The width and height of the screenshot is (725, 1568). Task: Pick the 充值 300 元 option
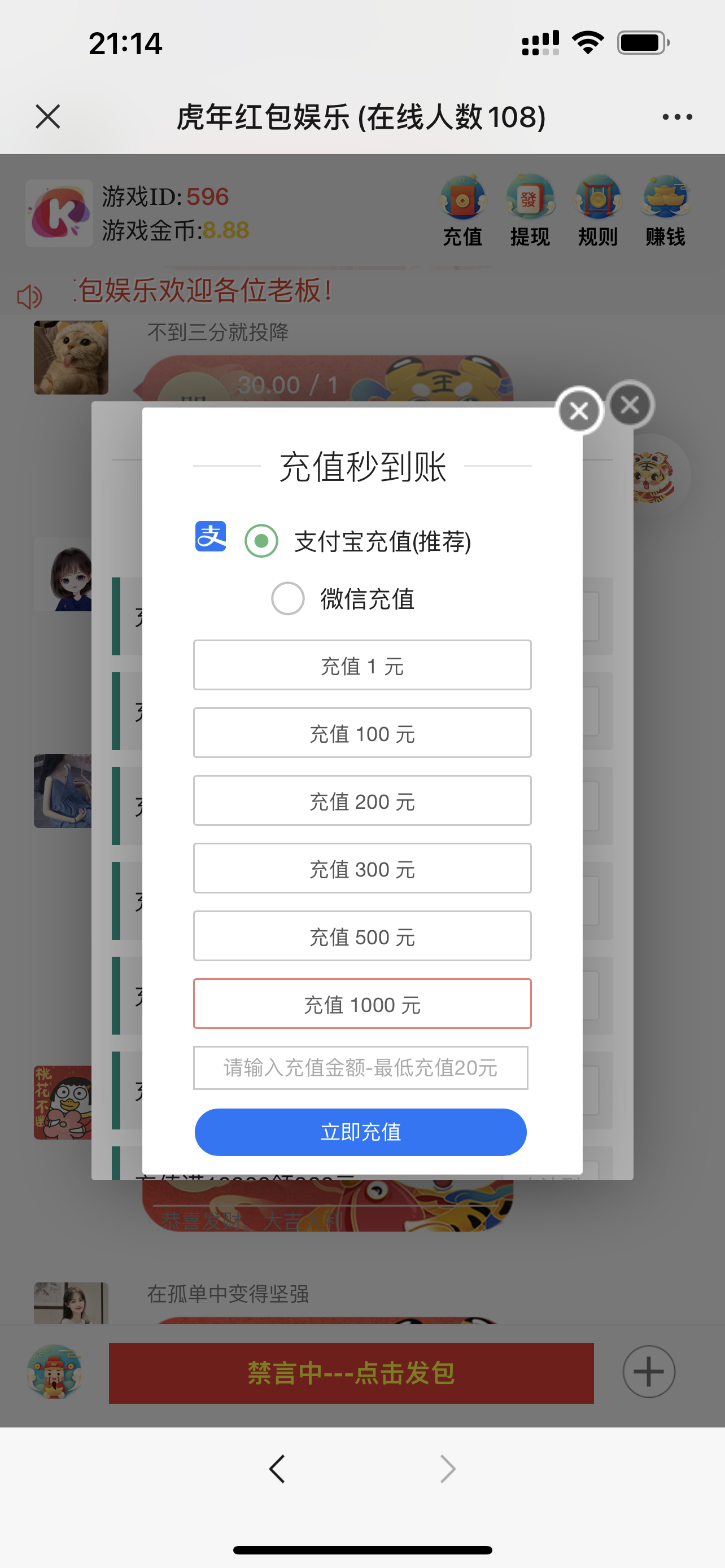pyautogui.click(x=362, y=868)
